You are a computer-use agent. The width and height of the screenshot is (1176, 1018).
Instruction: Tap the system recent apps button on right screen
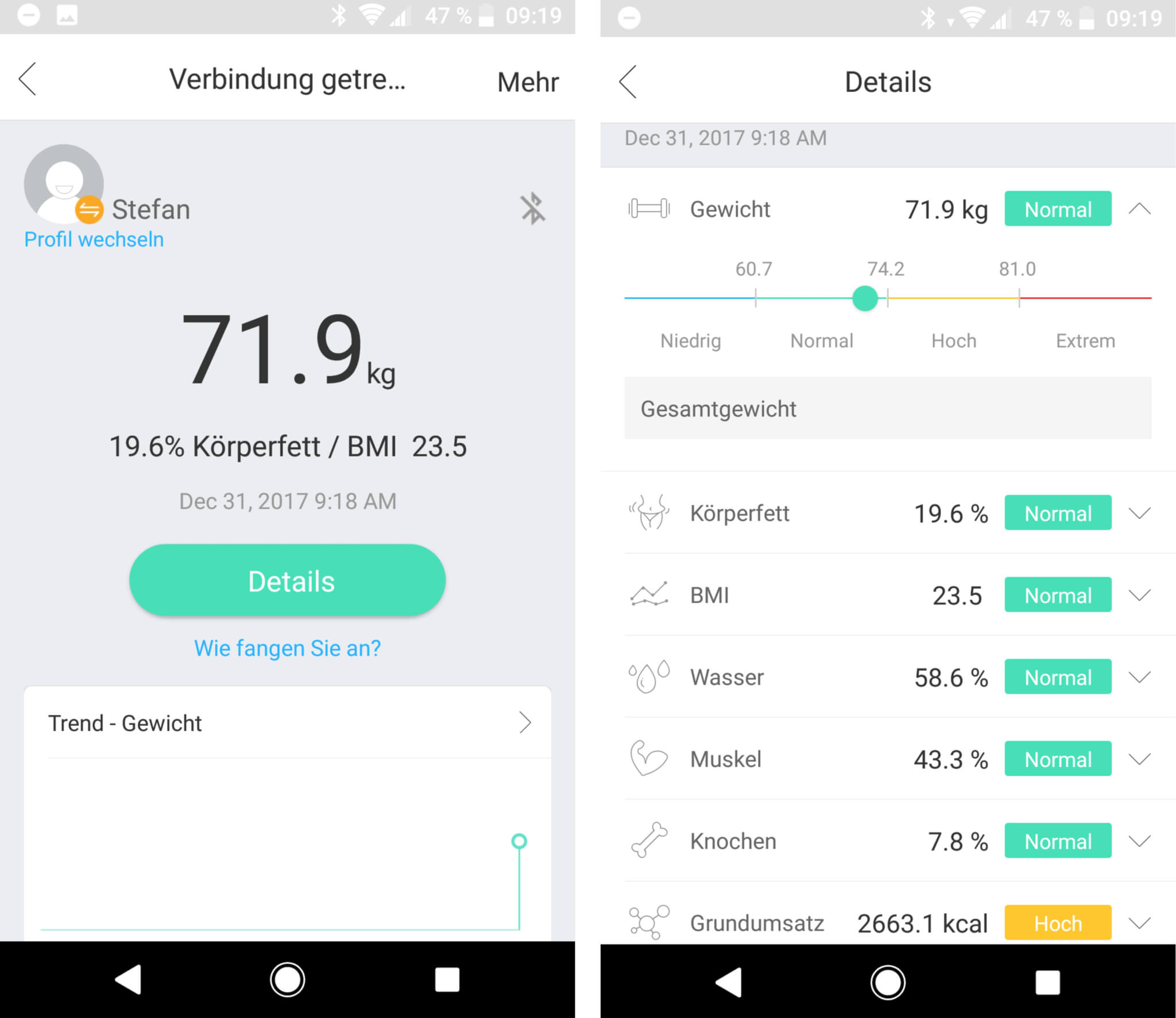coord(1047,982)
